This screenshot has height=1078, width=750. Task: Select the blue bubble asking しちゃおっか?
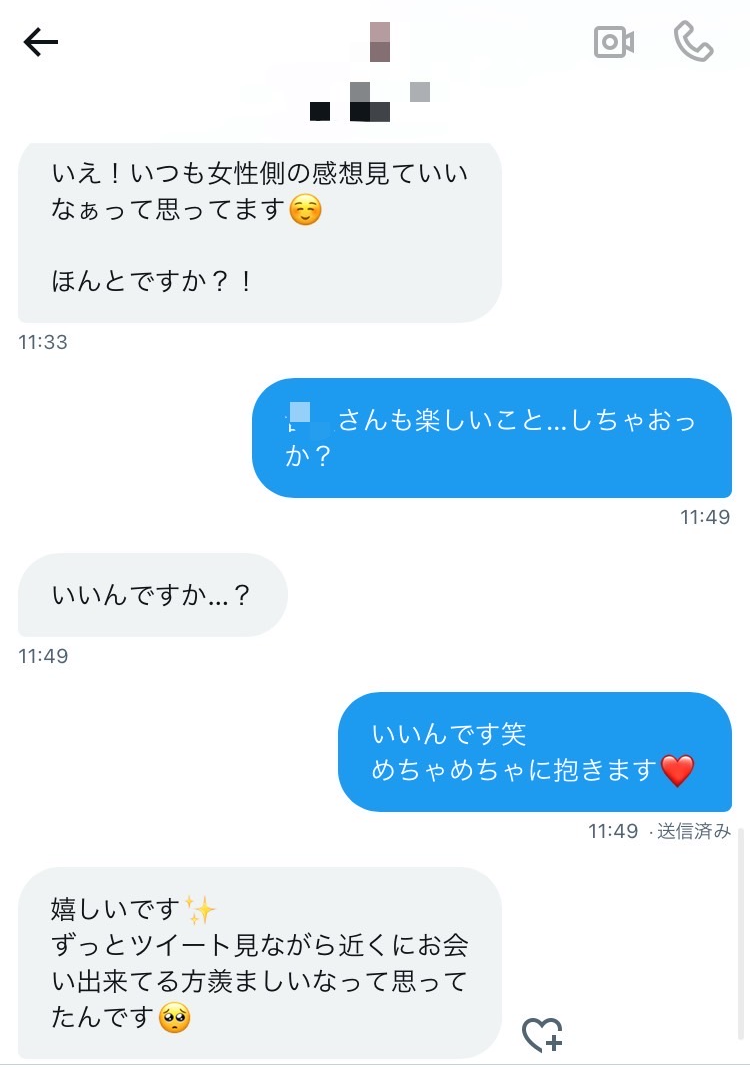[x=492, y=439]
